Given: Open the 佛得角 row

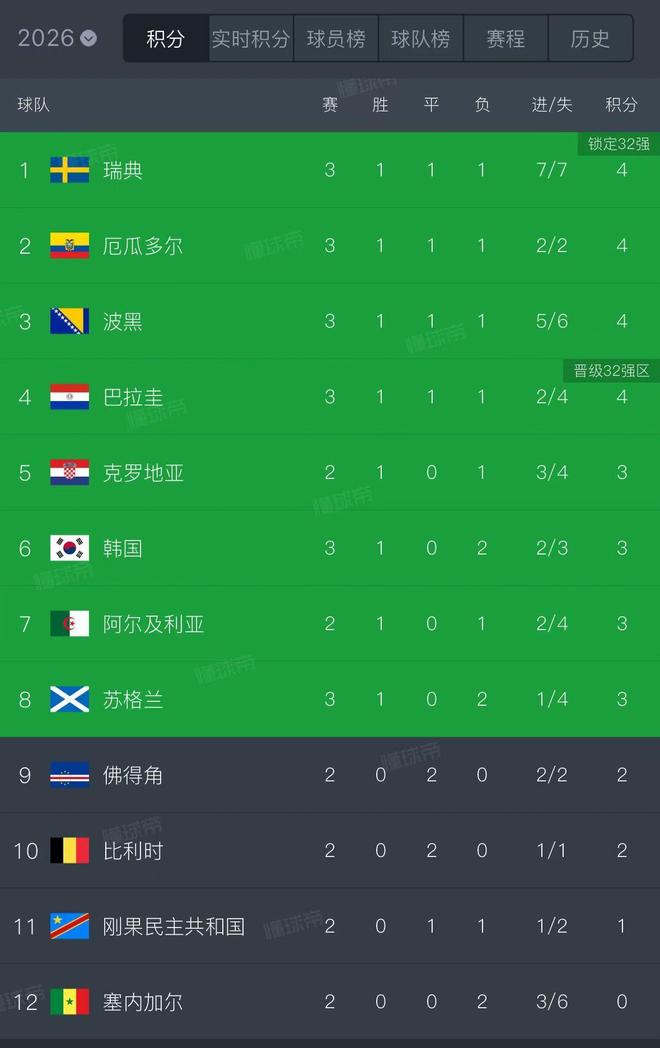Looking at the screenshot, I should pos(330,775).
